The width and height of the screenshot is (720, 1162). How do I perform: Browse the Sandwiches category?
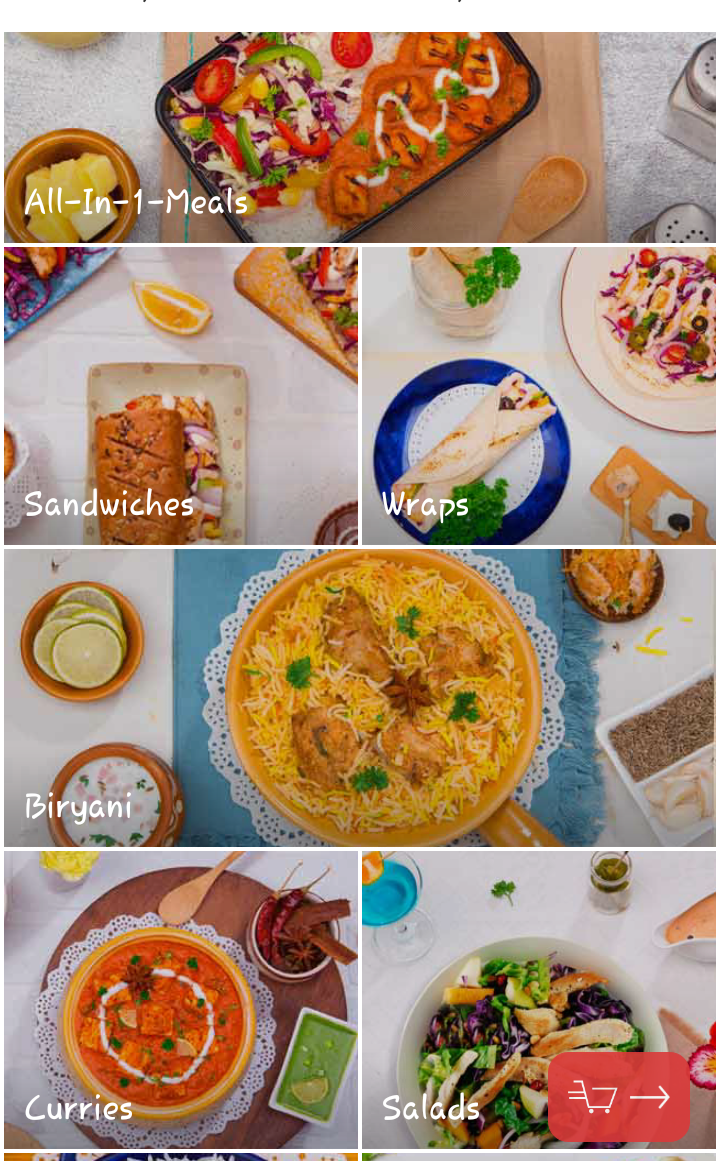point(181,396)
